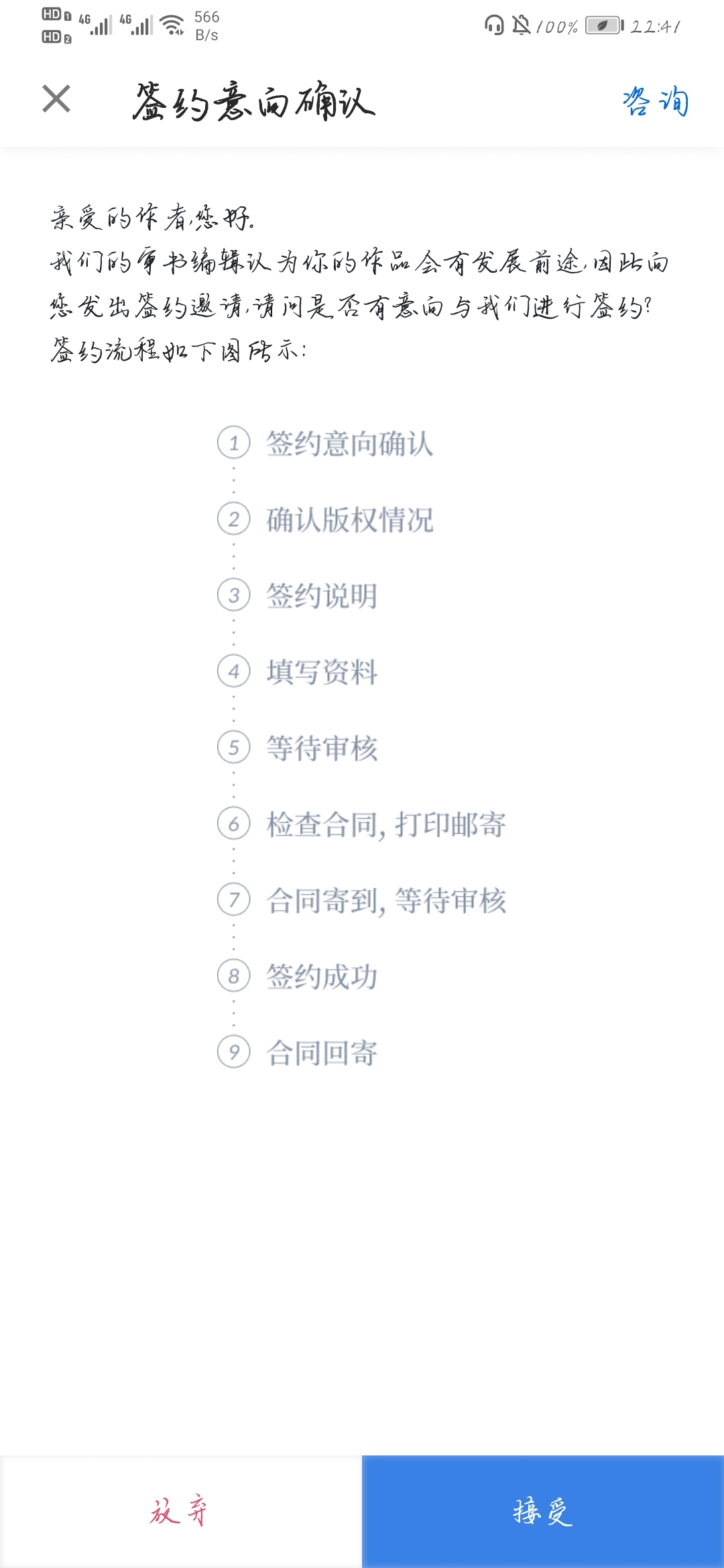This screenshot has height=1568, width=724.
Task: Close the 签约意向确认 page
Action: pyautogui.click(x=56, y=99)
